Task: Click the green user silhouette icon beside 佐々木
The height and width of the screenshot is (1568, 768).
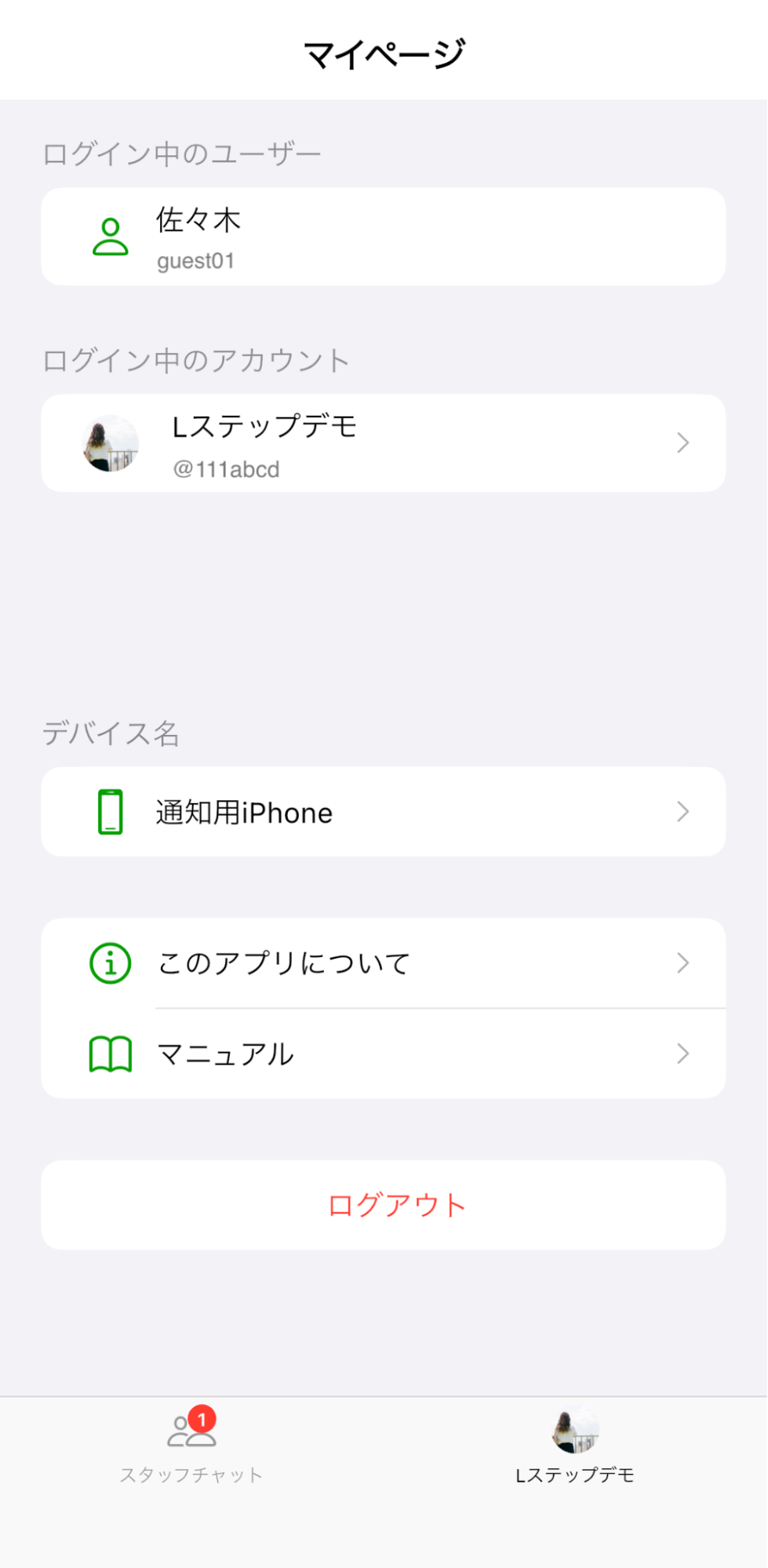Action: 111,236
